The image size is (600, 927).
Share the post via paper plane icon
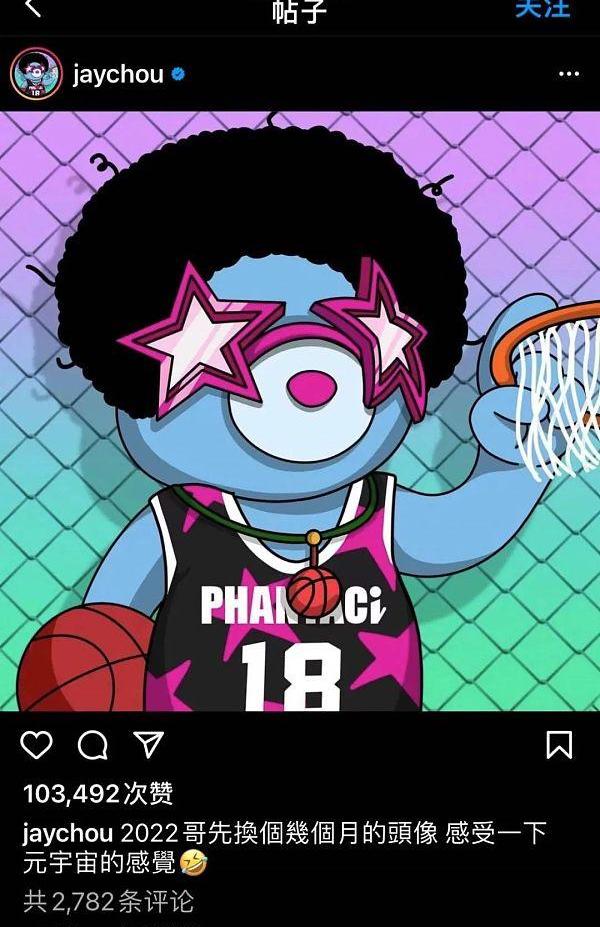tap(148, 744)
